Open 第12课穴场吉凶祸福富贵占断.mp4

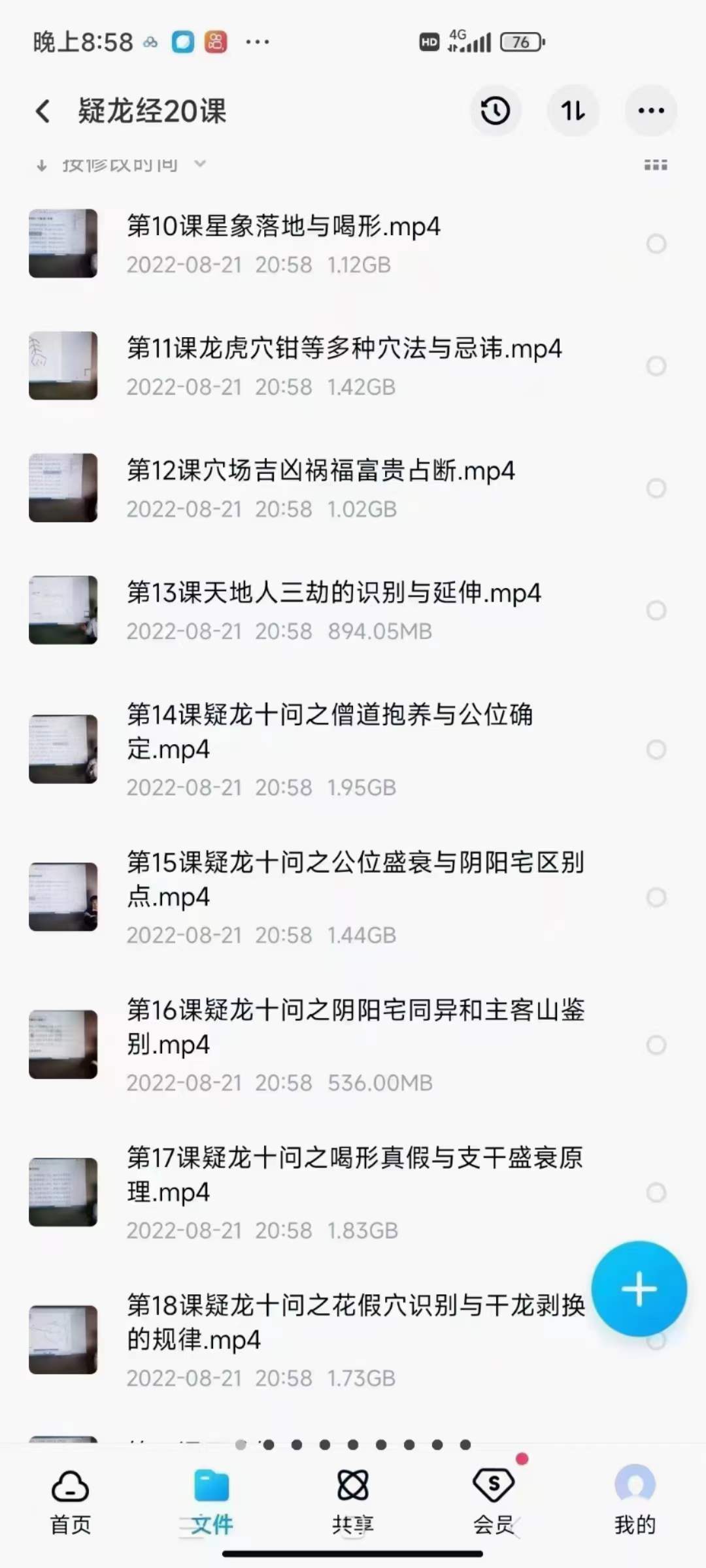[320, 471]
